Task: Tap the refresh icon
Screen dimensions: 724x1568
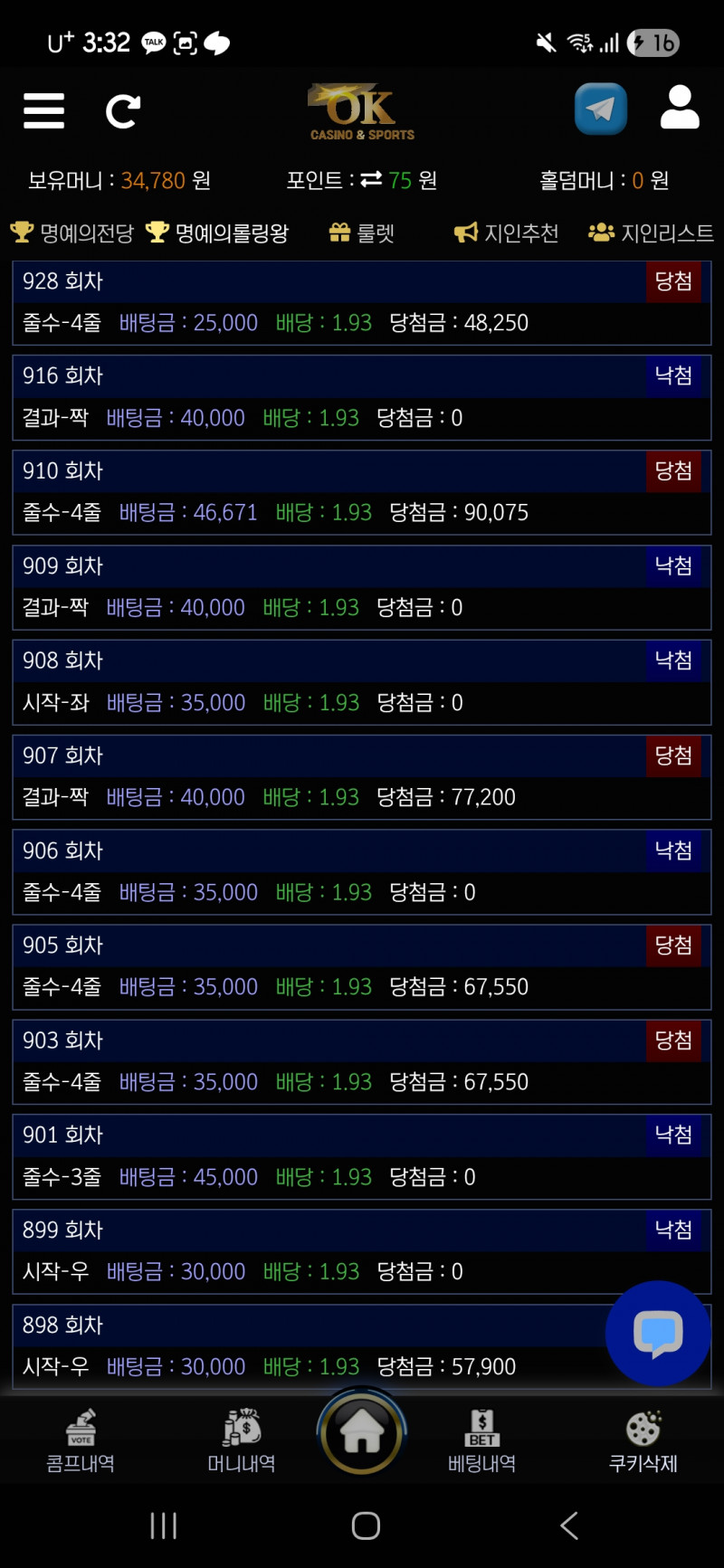Action: click(123, 111)
